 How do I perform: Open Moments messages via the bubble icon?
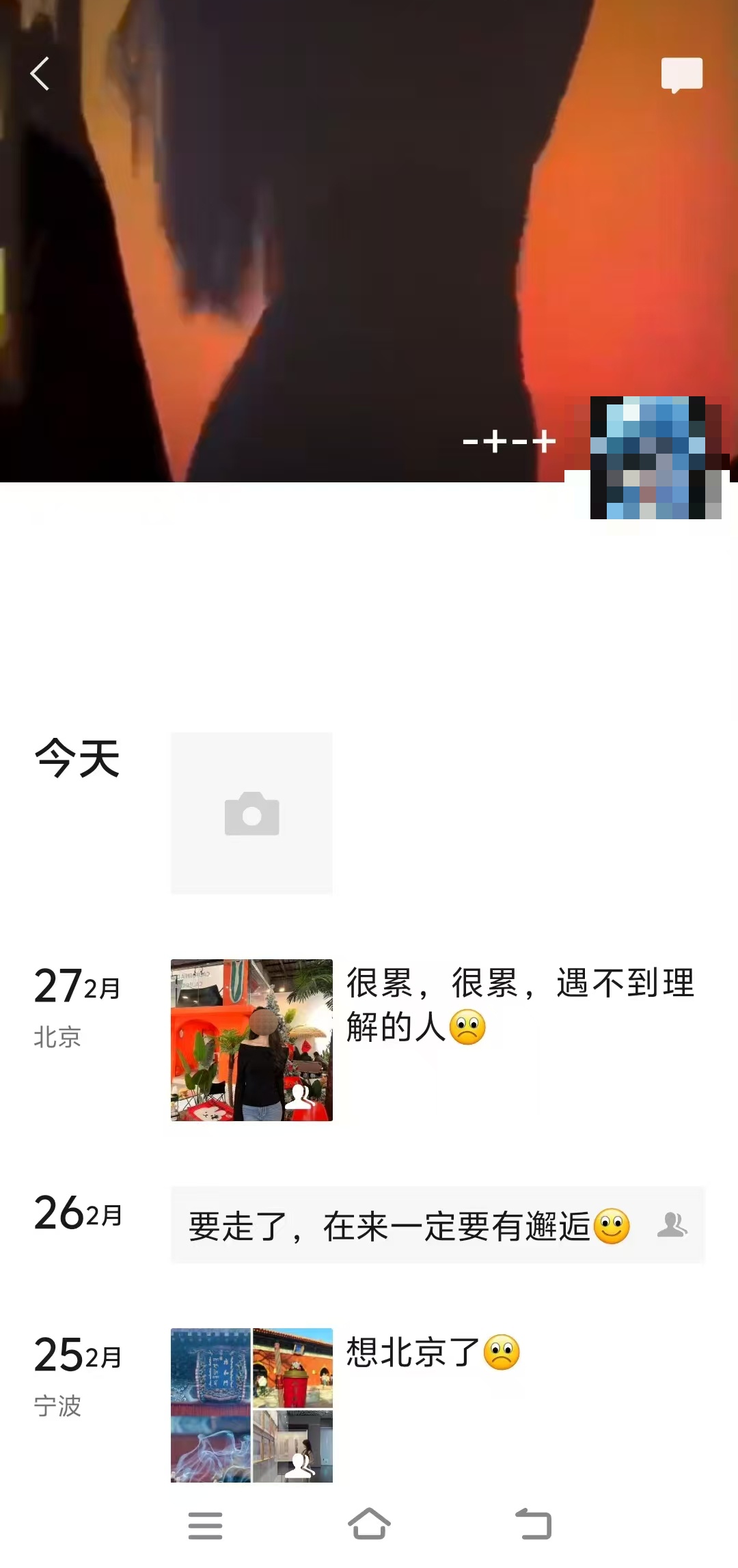tap(683, 74)
